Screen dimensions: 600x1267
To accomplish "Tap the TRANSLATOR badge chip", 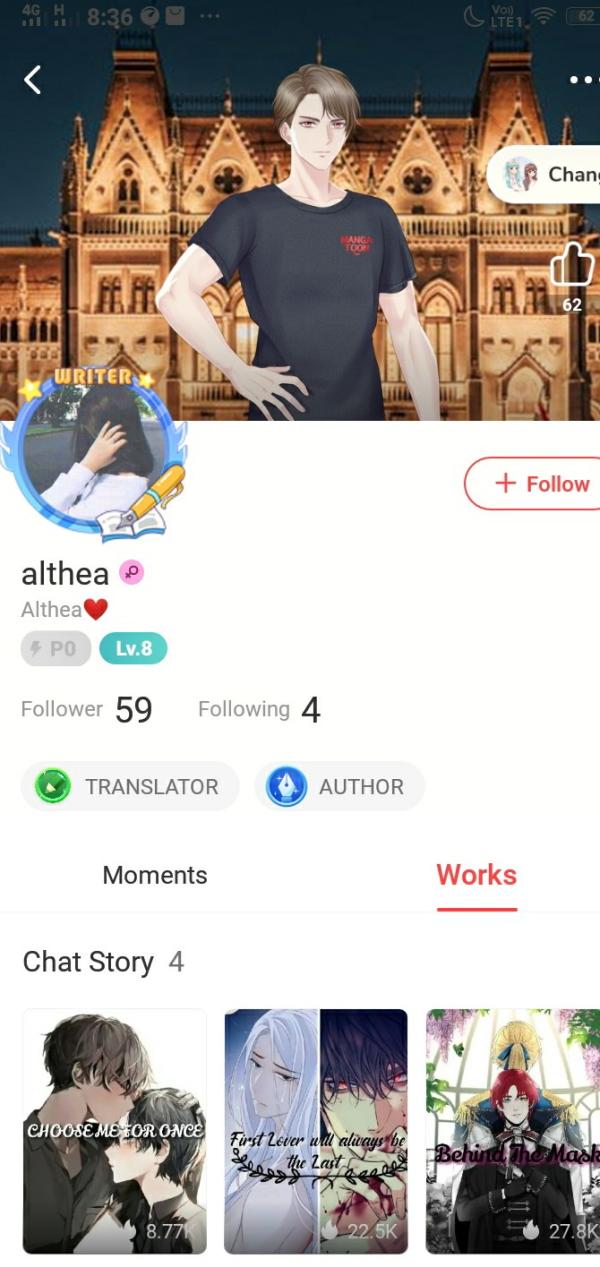I will point(130,786).
